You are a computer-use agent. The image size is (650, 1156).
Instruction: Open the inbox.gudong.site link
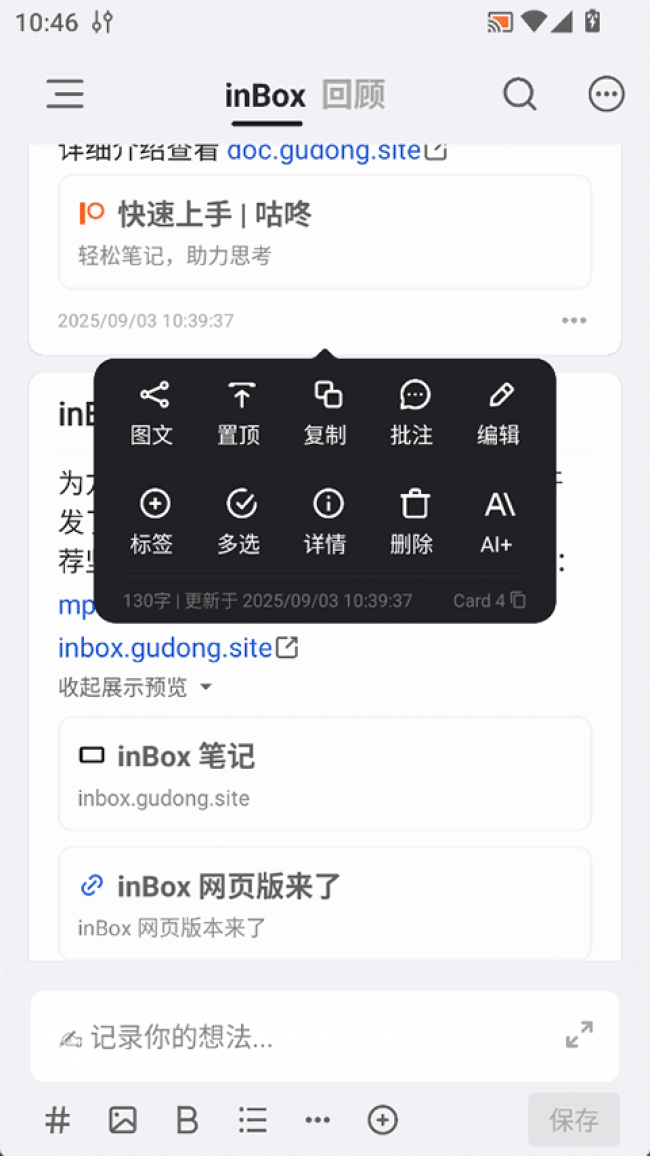166,648
